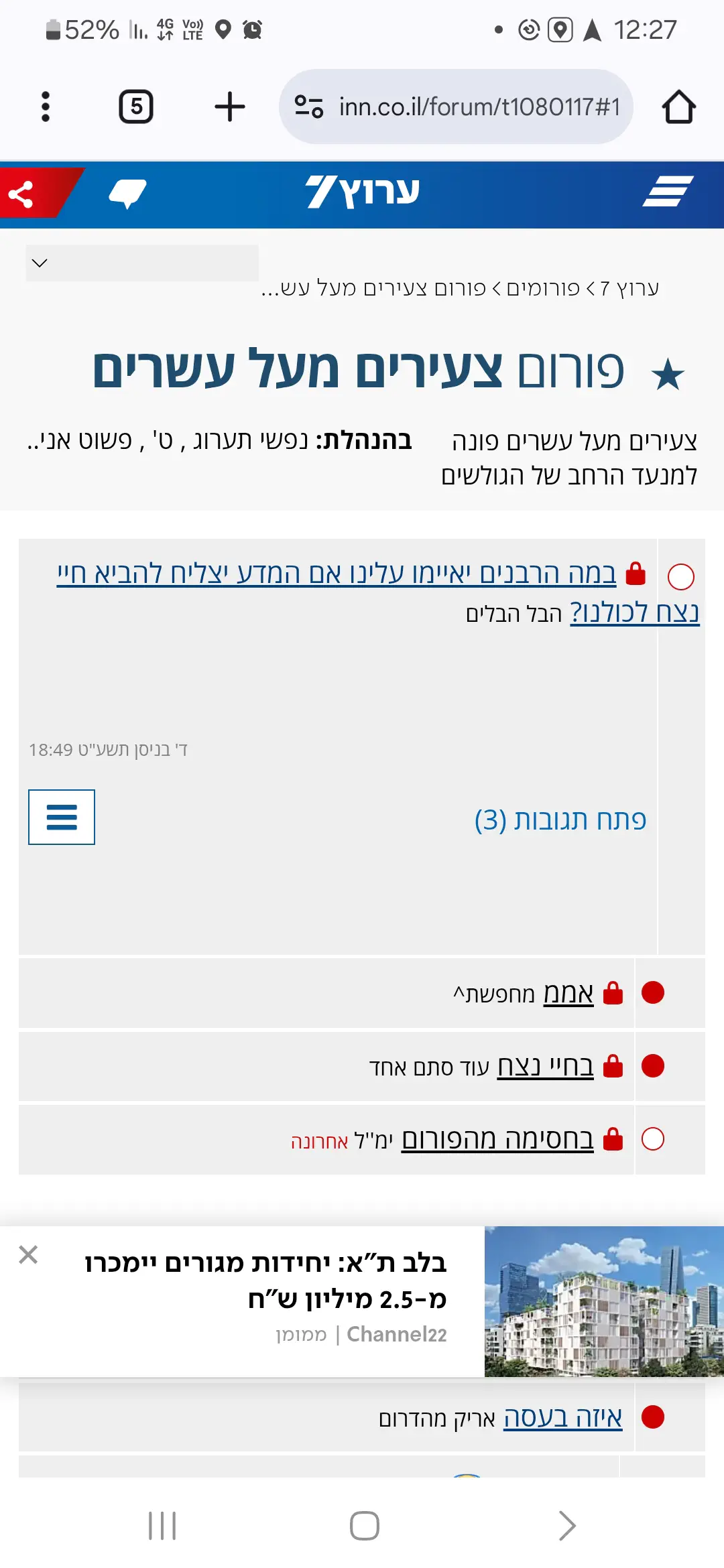
Task: Open the reply titled בחיי נצח
Action: tap(544, 1066)
